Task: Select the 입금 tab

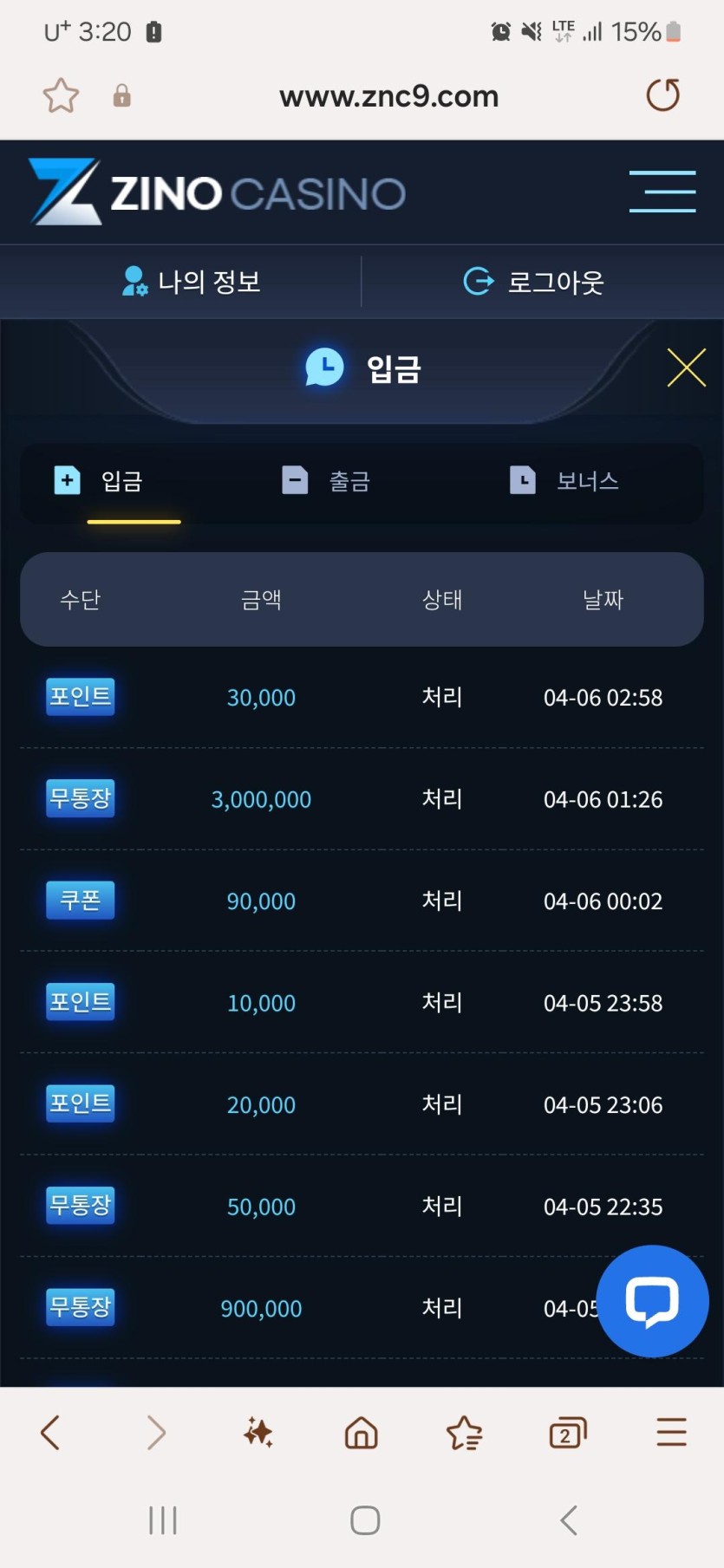Action: (x=99, y=480)
